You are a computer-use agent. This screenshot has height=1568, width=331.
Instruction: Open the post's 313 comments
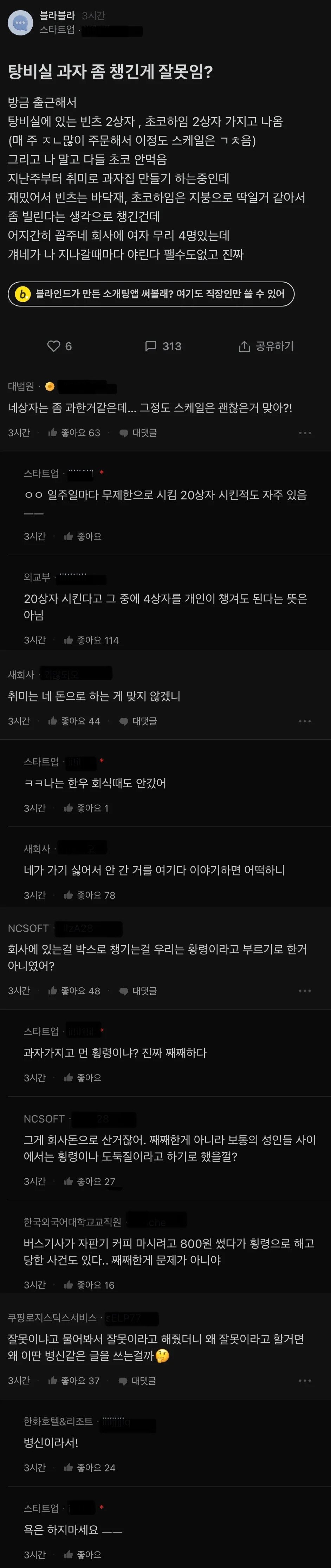point(163,346)
